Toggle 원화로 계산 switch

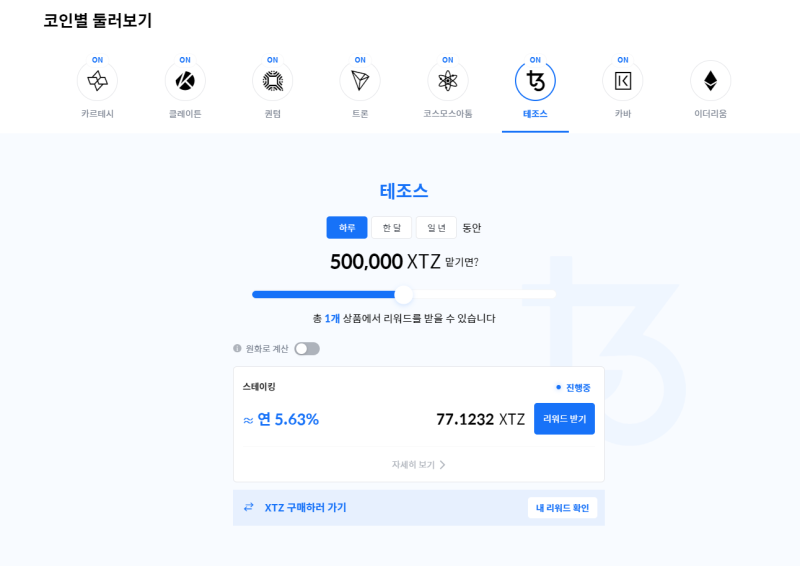tap(307, 349)
